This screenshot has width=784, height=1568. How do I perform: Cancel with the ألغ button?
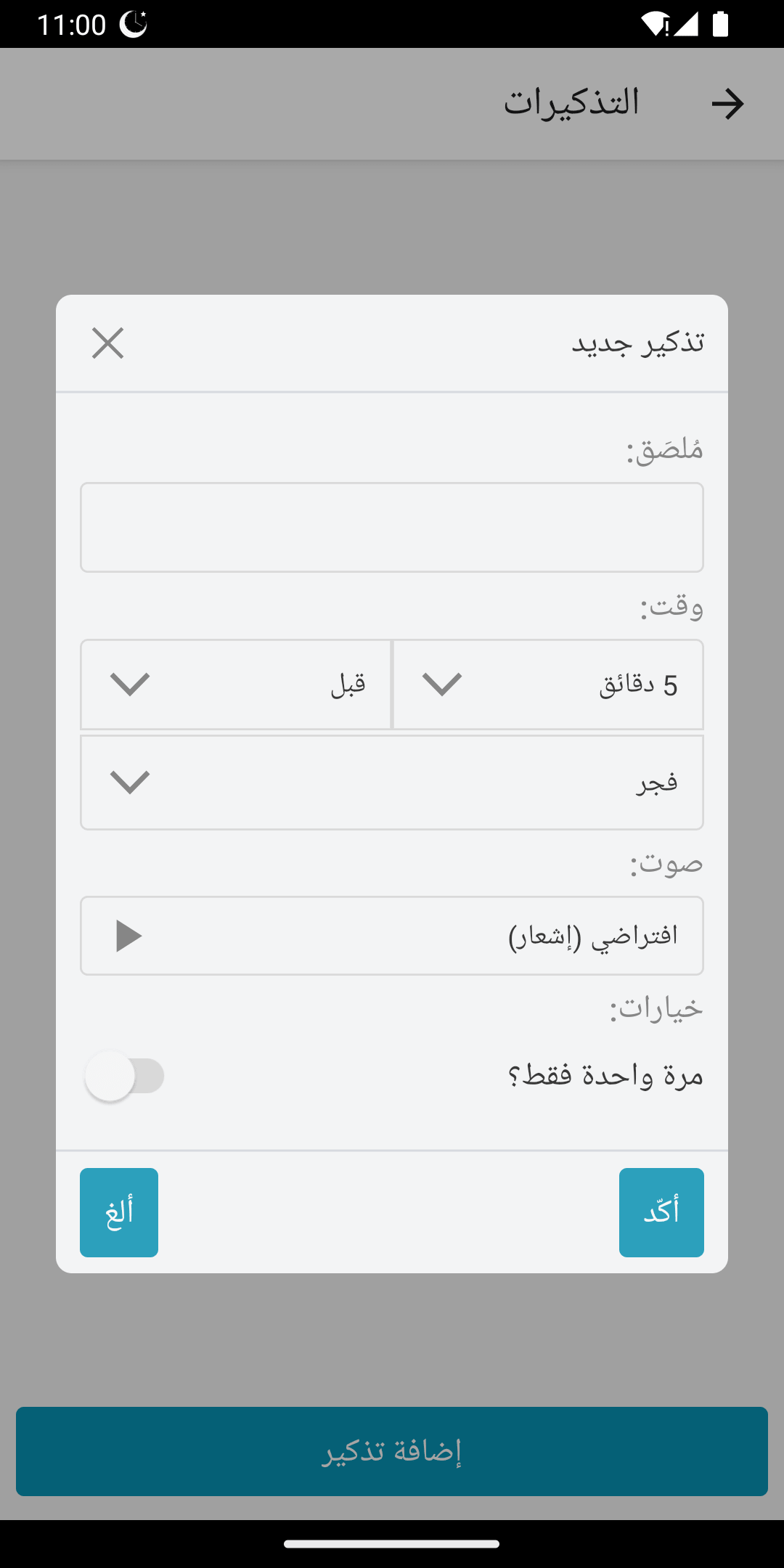[119, 1212]
